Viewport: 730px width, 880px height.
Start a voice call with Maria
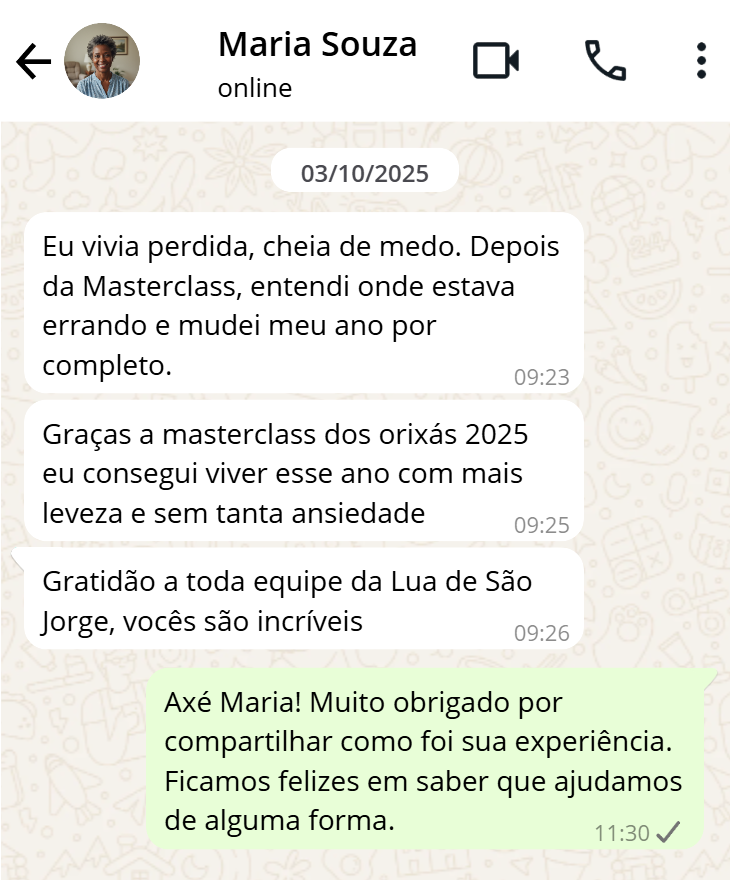coord(605,61)
